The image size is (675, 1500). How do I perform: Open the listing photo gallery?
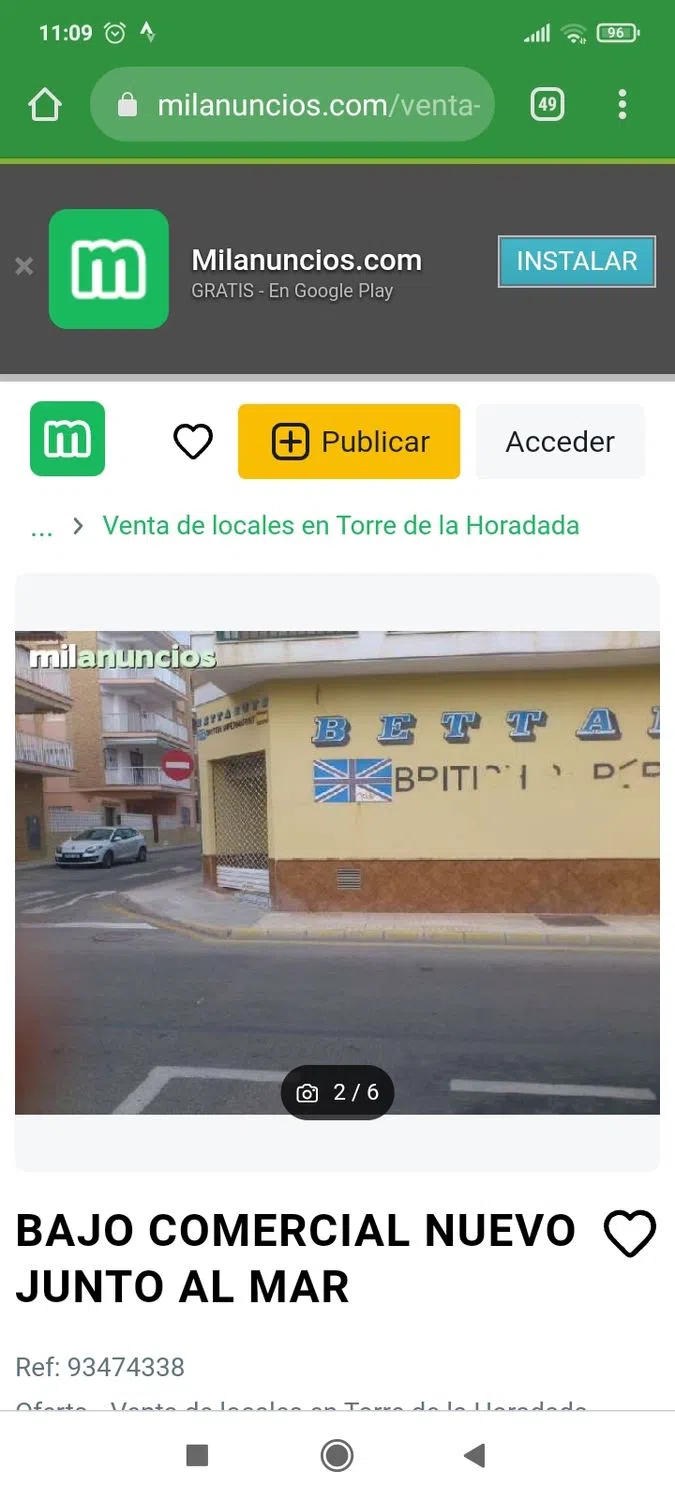(337, 872)
